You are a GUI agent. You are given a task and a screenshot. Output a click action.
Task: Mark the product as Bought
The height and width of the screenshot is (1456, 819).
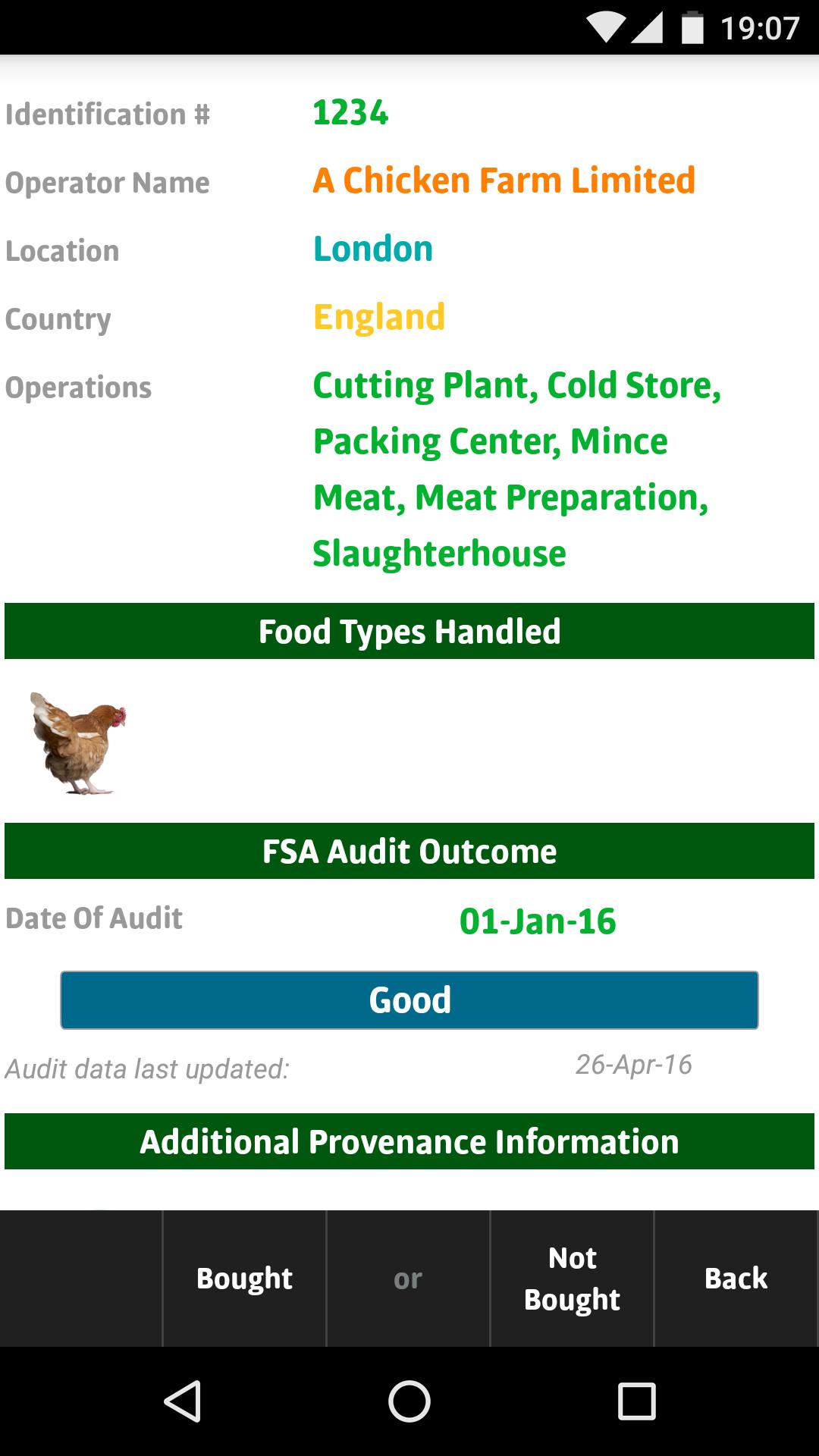(x=244, y=1279)
